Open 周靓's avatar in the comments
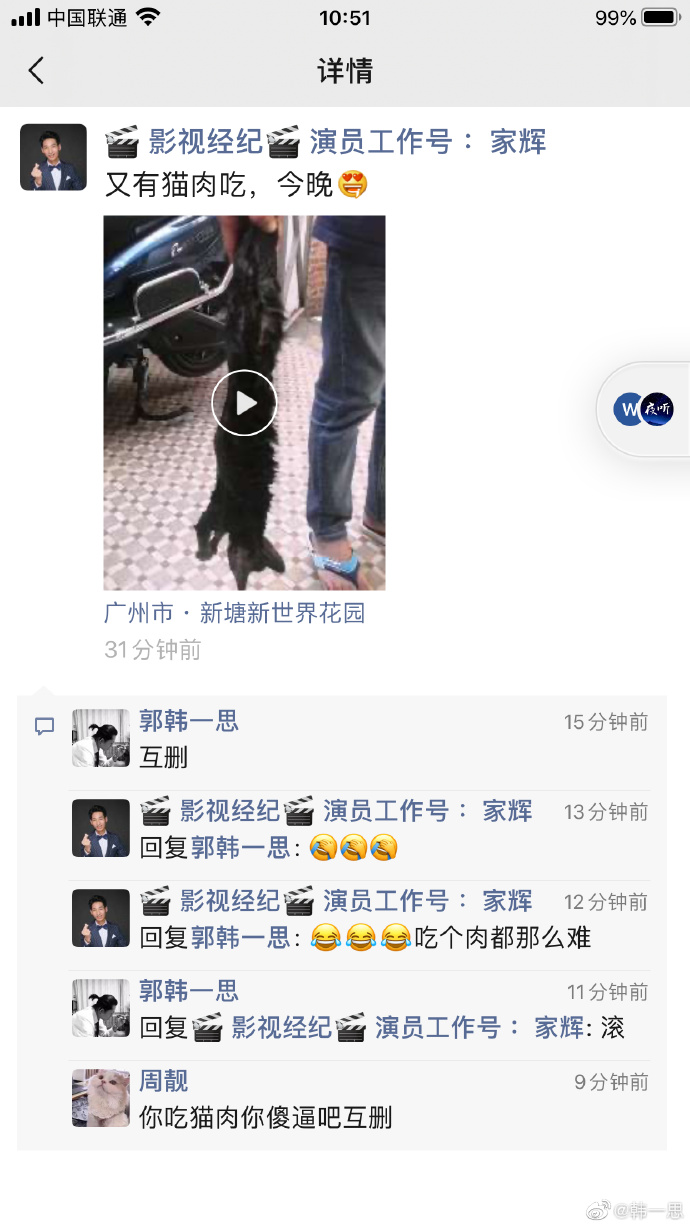 tap(101, 1098)
